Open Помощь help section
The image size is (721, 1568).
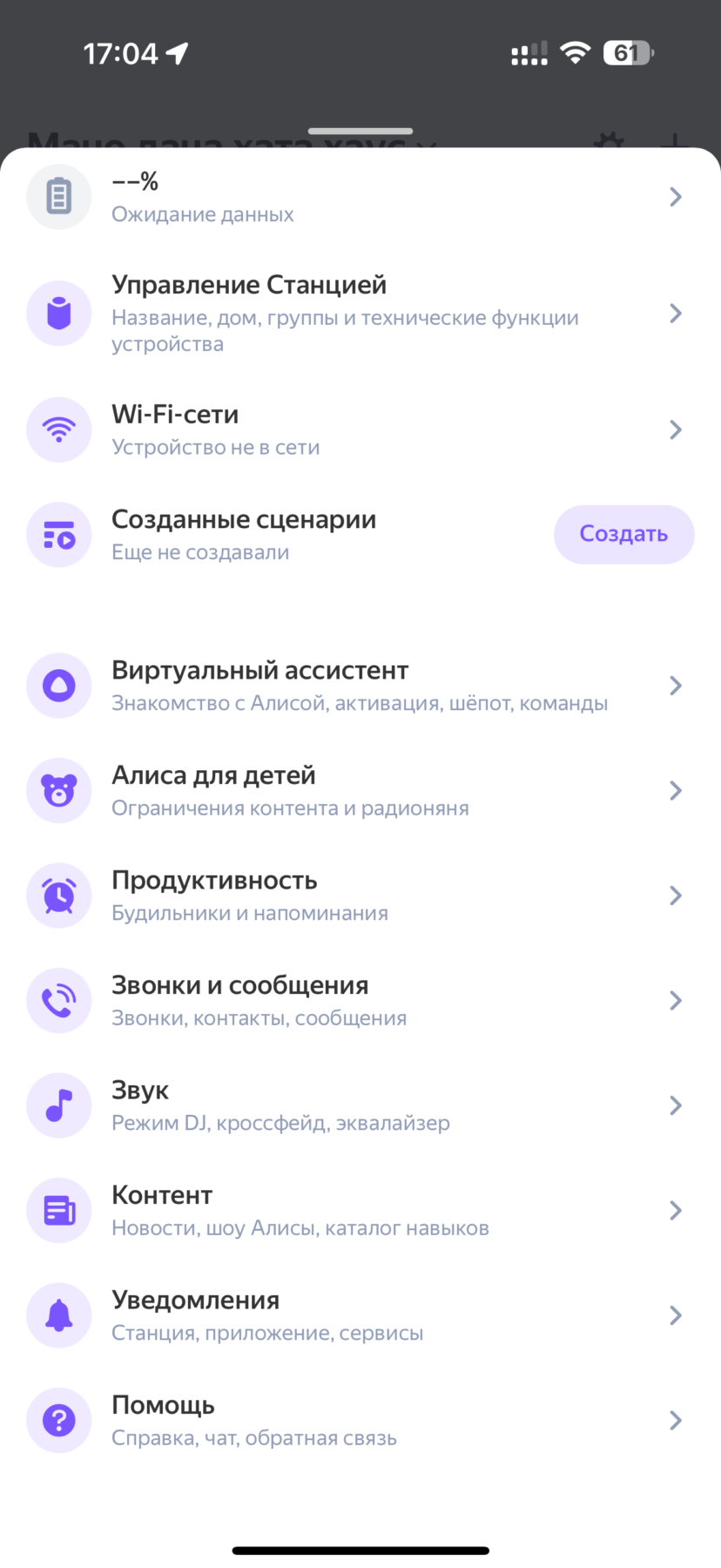[348, 1421]
